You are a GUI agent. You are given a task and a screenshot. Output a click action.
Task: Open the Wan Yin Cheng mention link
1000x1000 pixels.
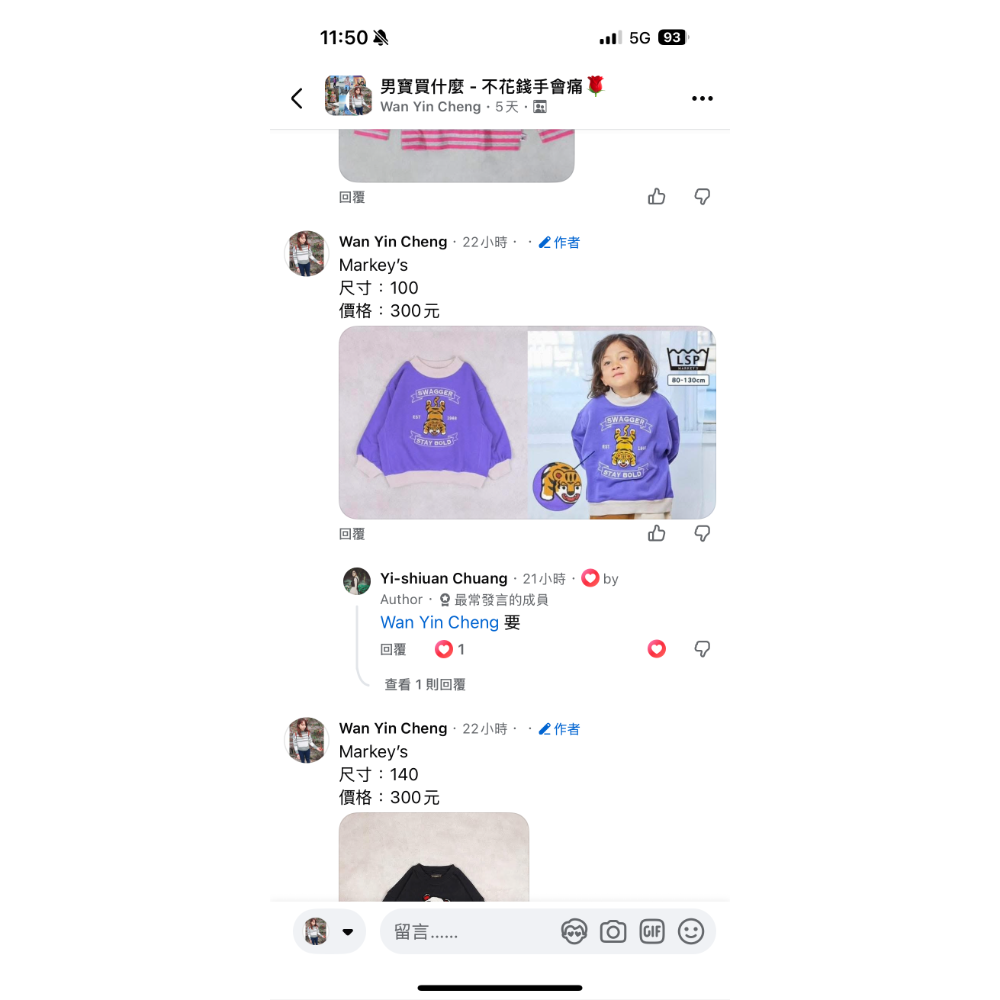(x=439, y=622)
